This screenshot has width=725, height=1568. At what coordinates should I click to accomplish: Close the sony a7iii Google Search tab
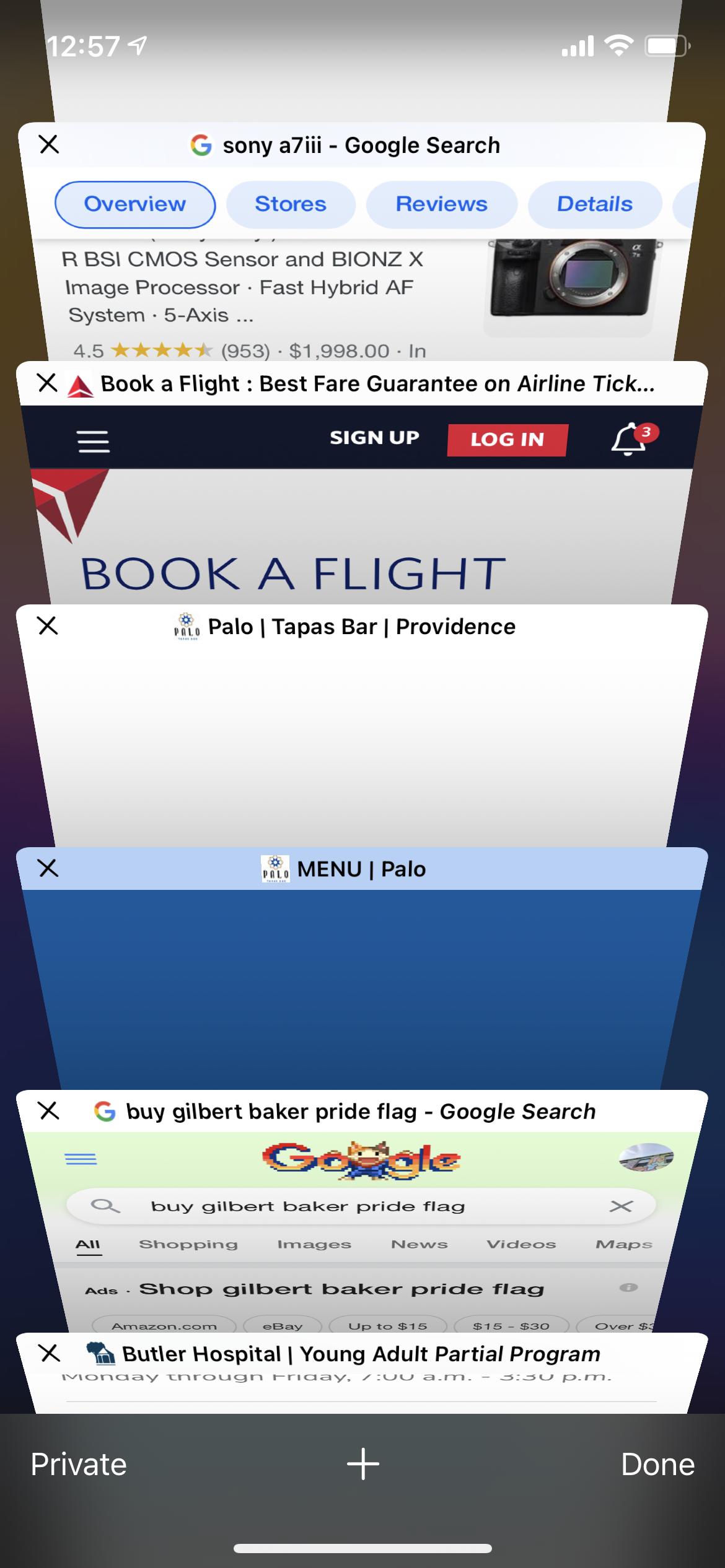pos(49,144)
